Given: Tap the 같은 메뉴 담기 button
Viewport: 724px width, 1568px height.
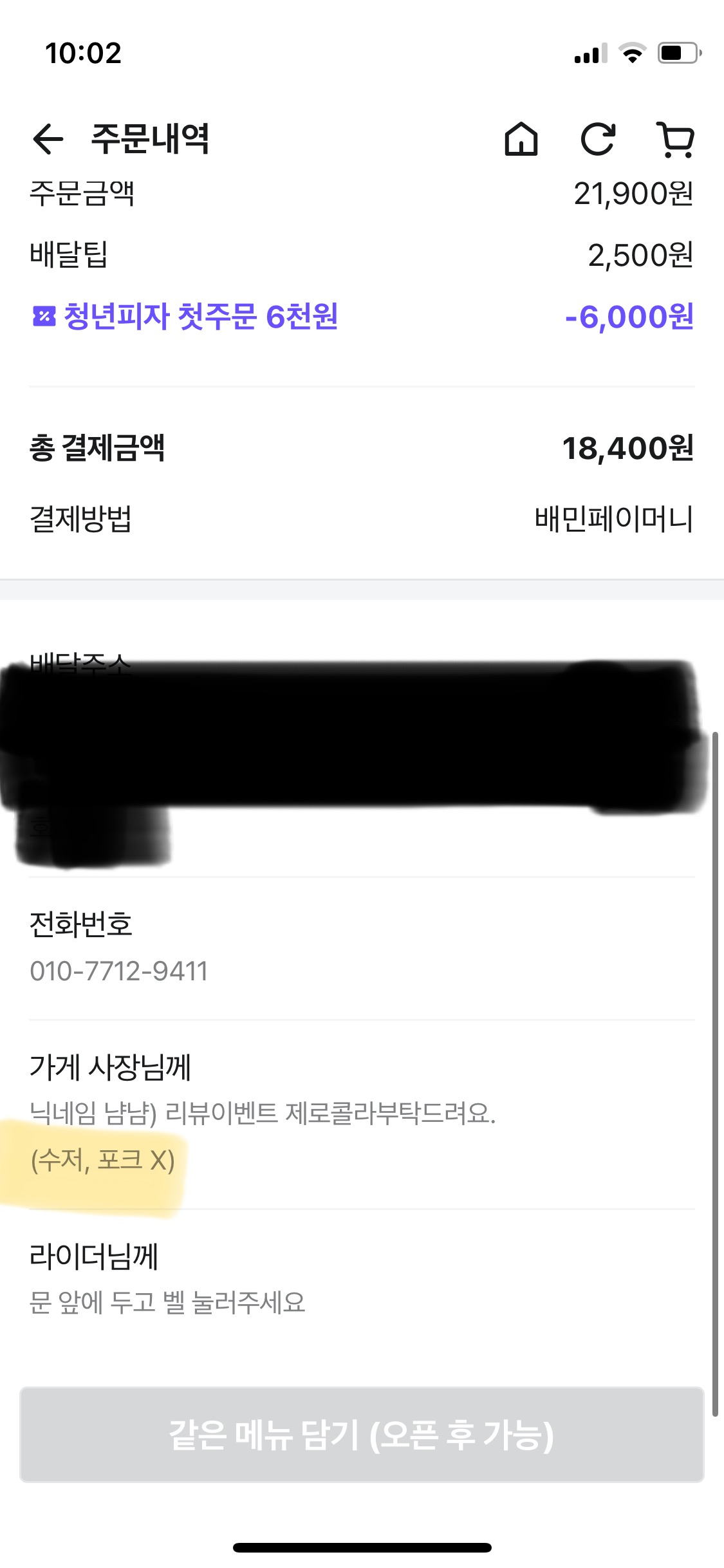Looking at the screenshot, I should pos(362,1434).
